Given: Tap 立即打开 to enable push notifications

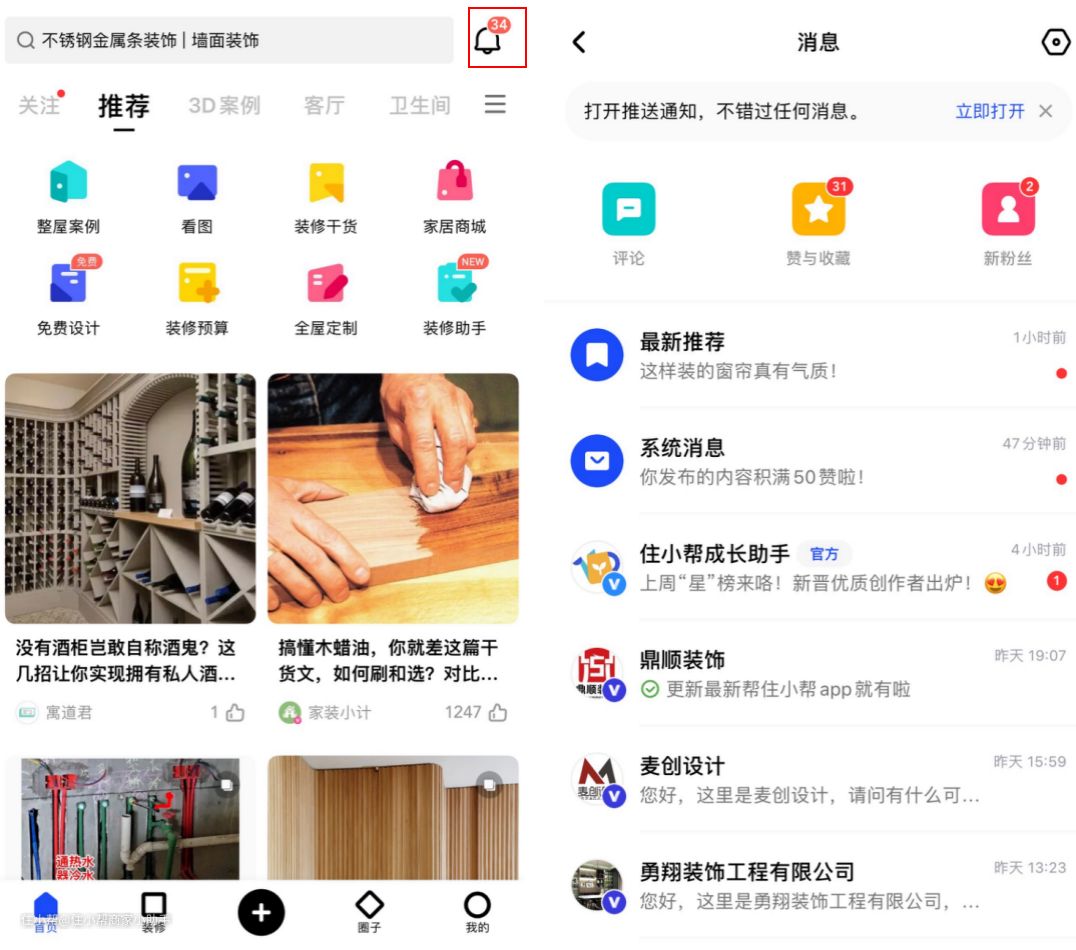Looking at the screenshot, I should coord(989,111).
